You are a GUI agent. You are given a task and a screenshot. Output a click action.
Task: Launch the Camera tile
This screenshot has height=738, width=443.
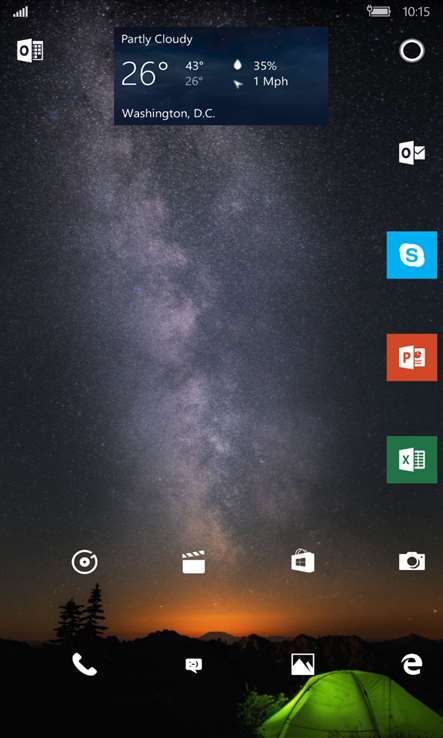tap(412, 562)
